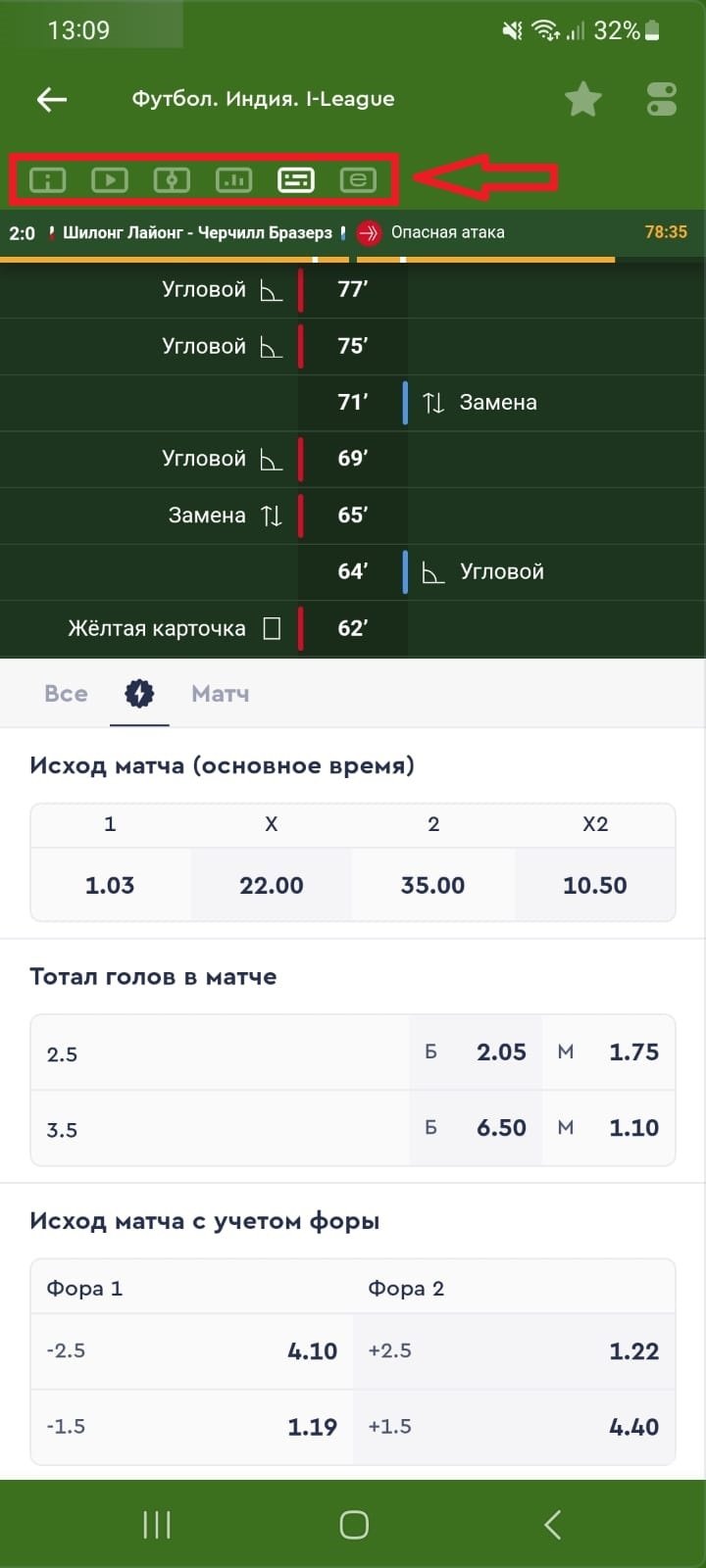This screenshot has width=706, height=1568.
Task: Select the X2 double chance at 10.50
Action: tap(594, 885)
